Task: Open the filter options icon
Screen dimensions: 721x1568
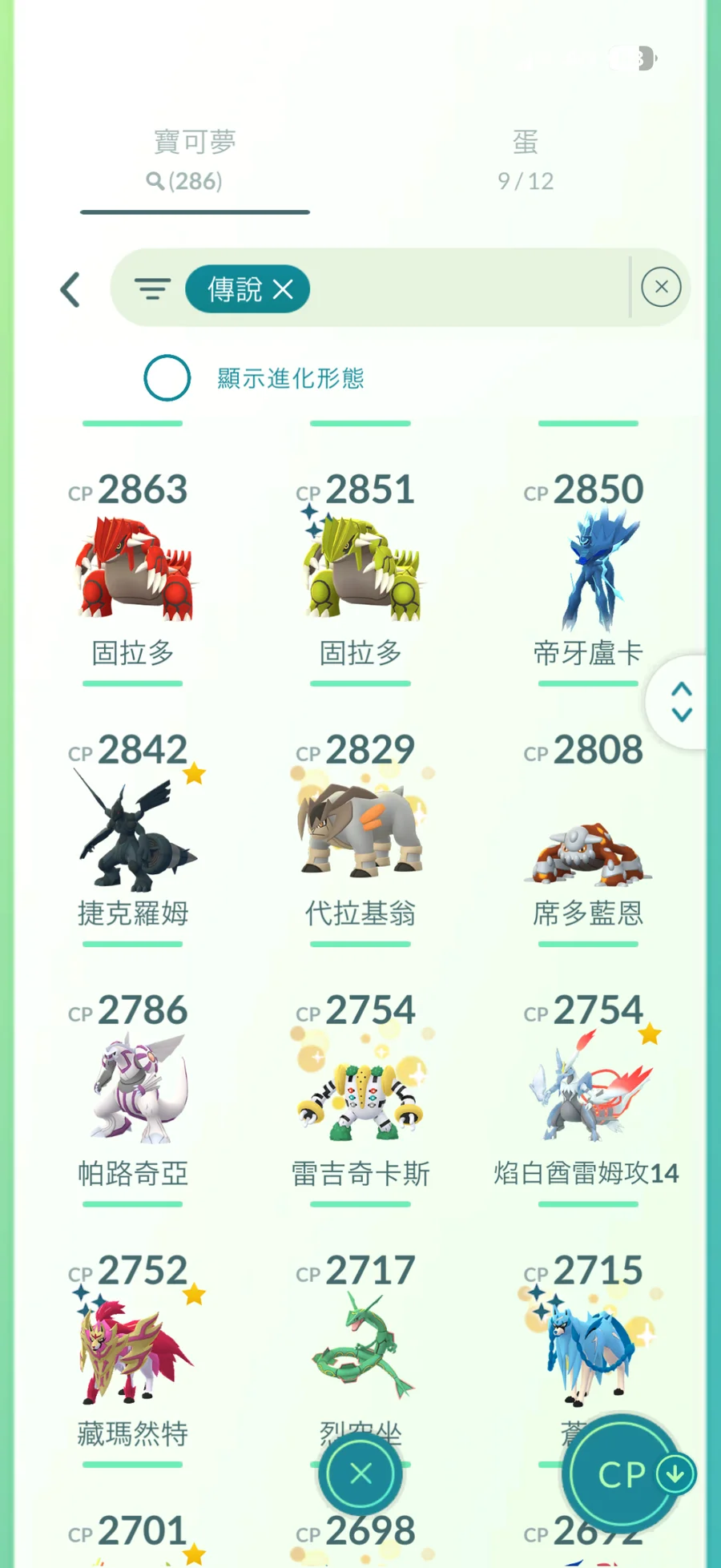Action: point(152,288)
